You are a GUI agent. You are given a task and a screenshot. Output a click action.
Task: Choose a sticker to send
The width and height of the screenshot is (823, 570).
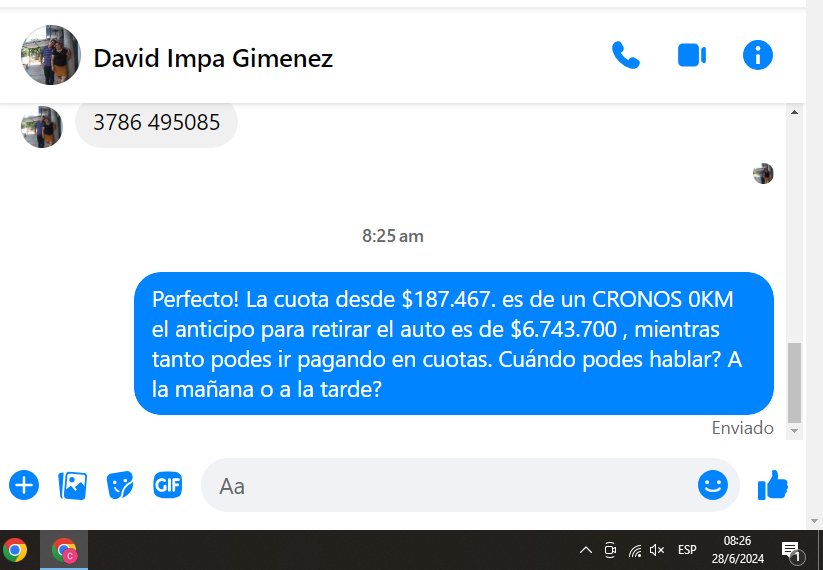click(x=120, y=486)
